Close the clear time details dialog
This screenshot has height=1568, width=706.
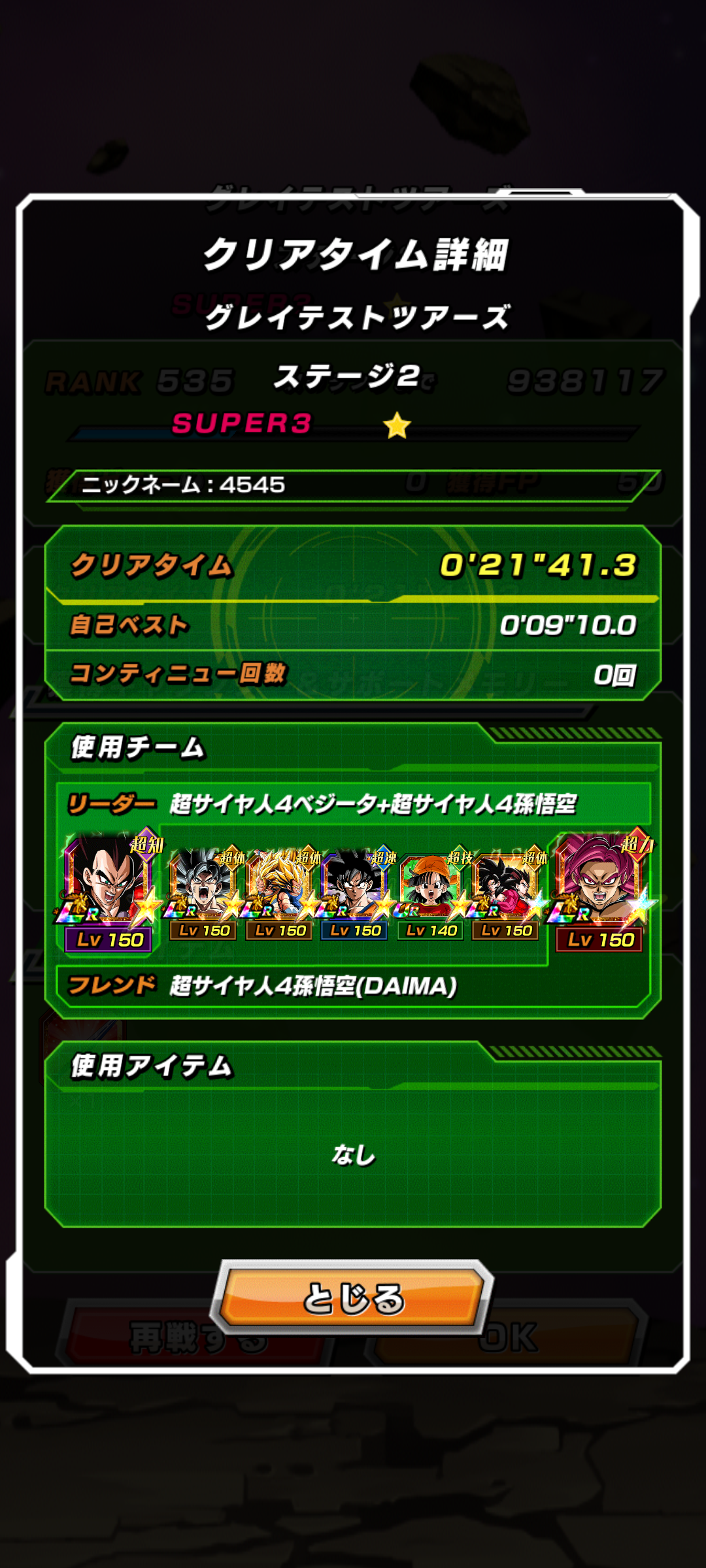352,1298
